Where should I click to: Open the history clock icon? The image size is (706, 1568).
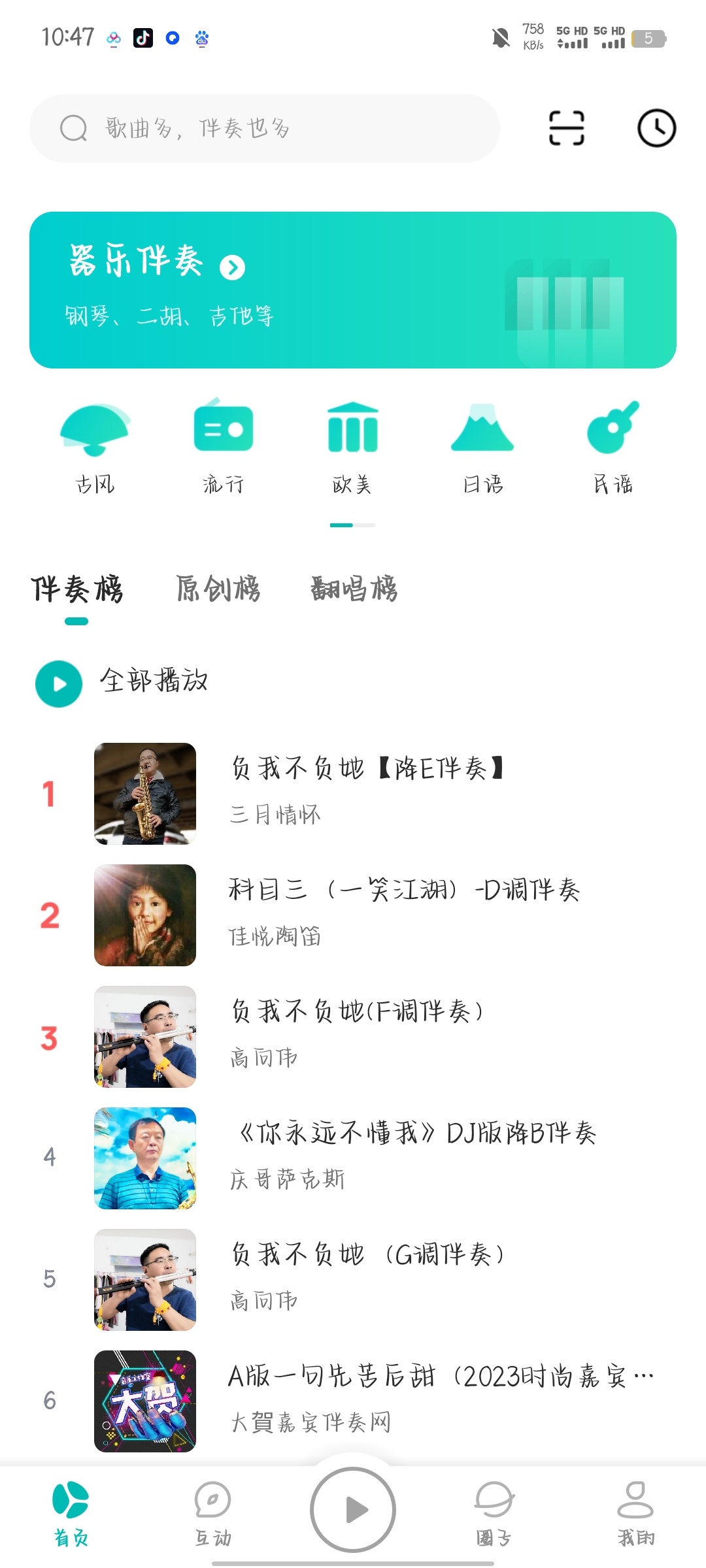[656, 128]
